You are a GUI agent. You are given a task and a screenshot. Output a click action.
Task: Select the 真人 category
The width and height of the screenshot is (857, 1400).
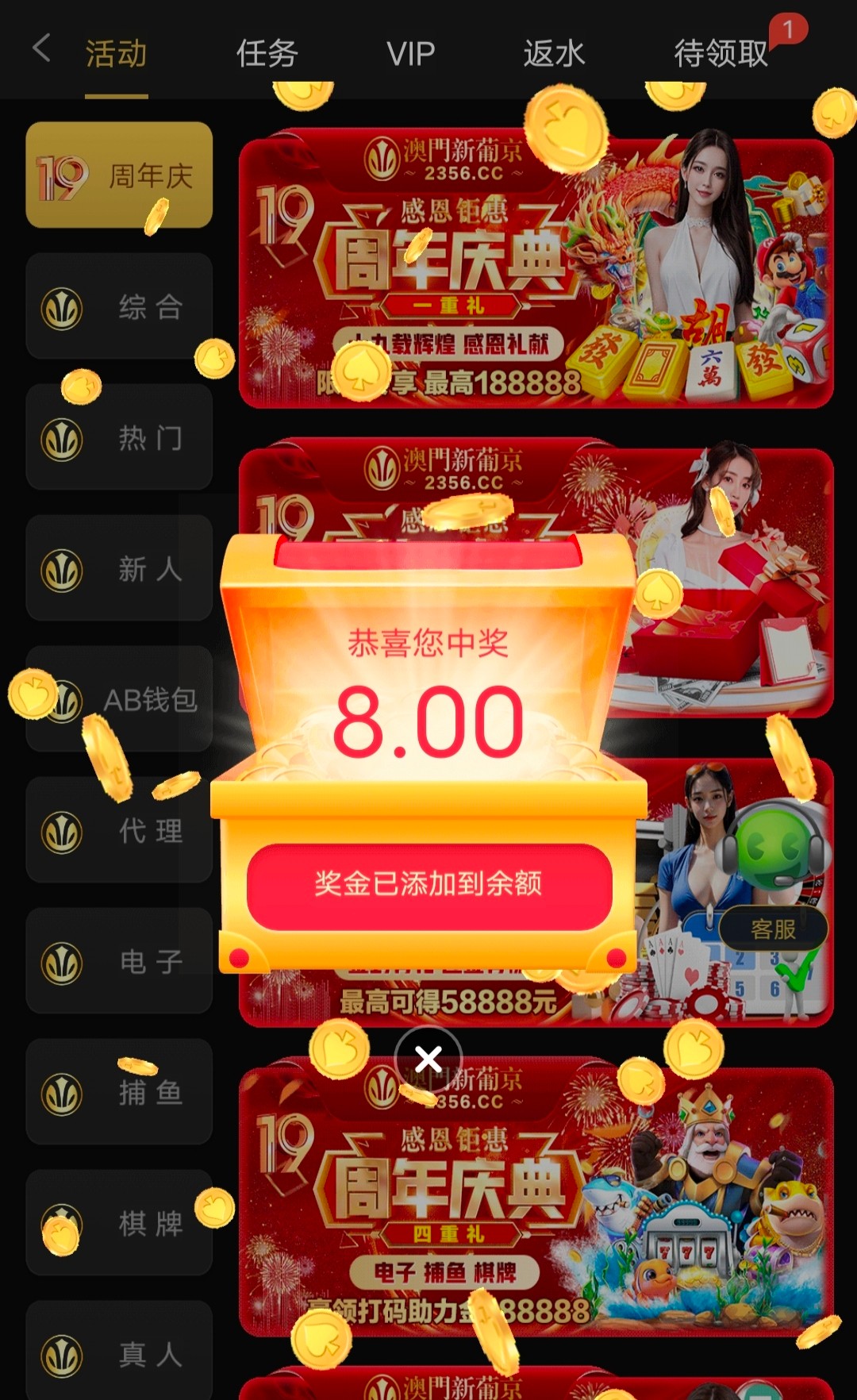[119, 1353]
